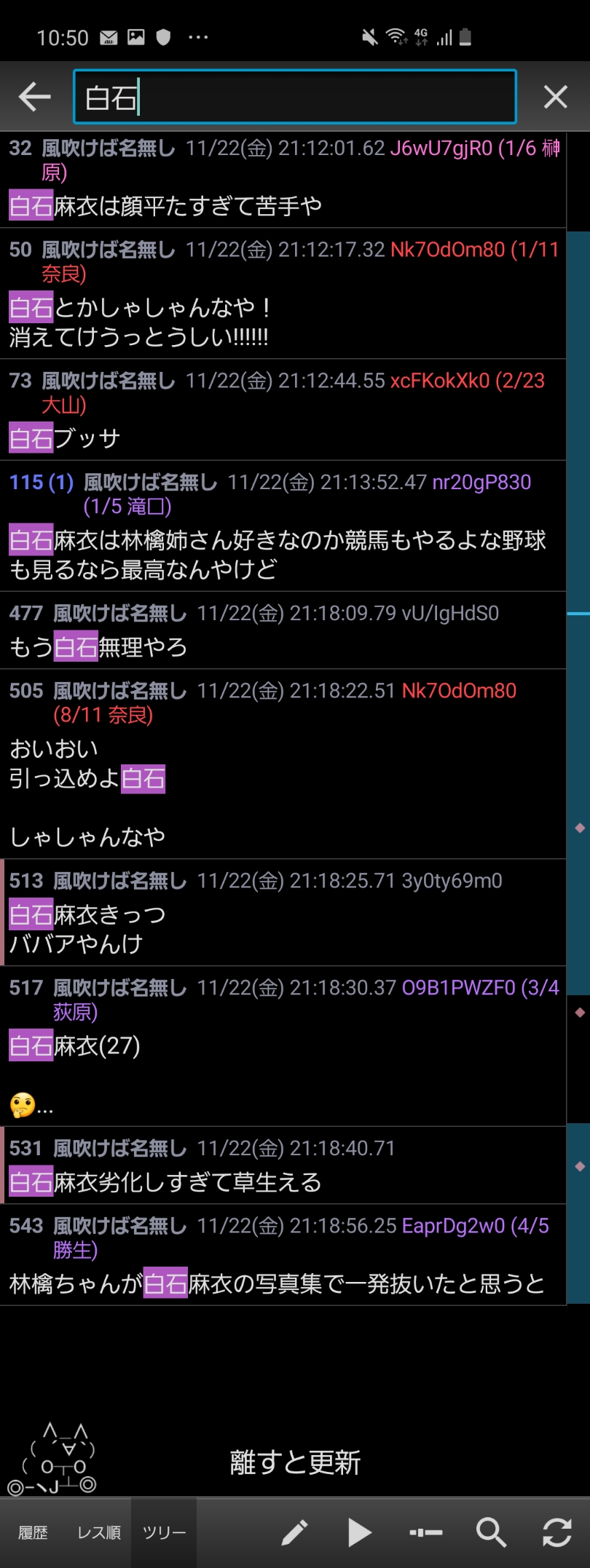
Task: Clear the search with the X button
Action: pos(555,96)
